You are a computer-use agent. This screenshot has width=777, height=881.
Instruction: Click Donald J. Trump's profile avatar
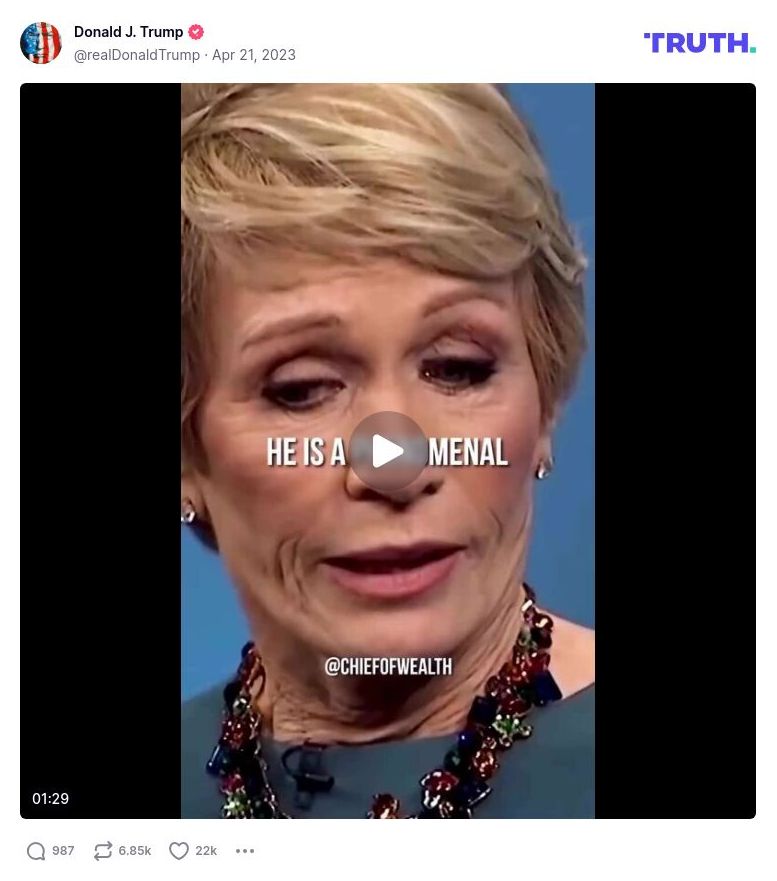pos(41,43)
